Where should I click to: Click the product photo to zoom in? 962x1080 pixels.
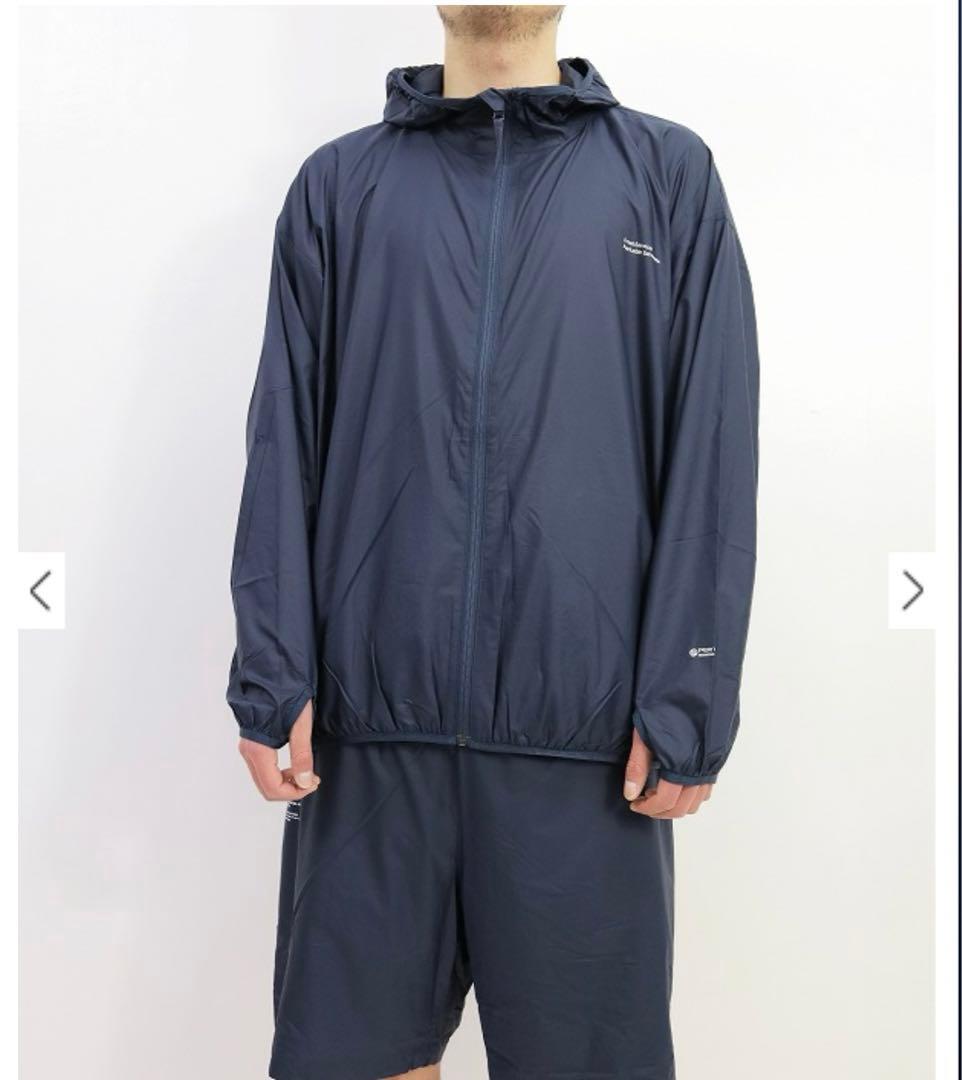pyautogui.click(x=480, y=450)
